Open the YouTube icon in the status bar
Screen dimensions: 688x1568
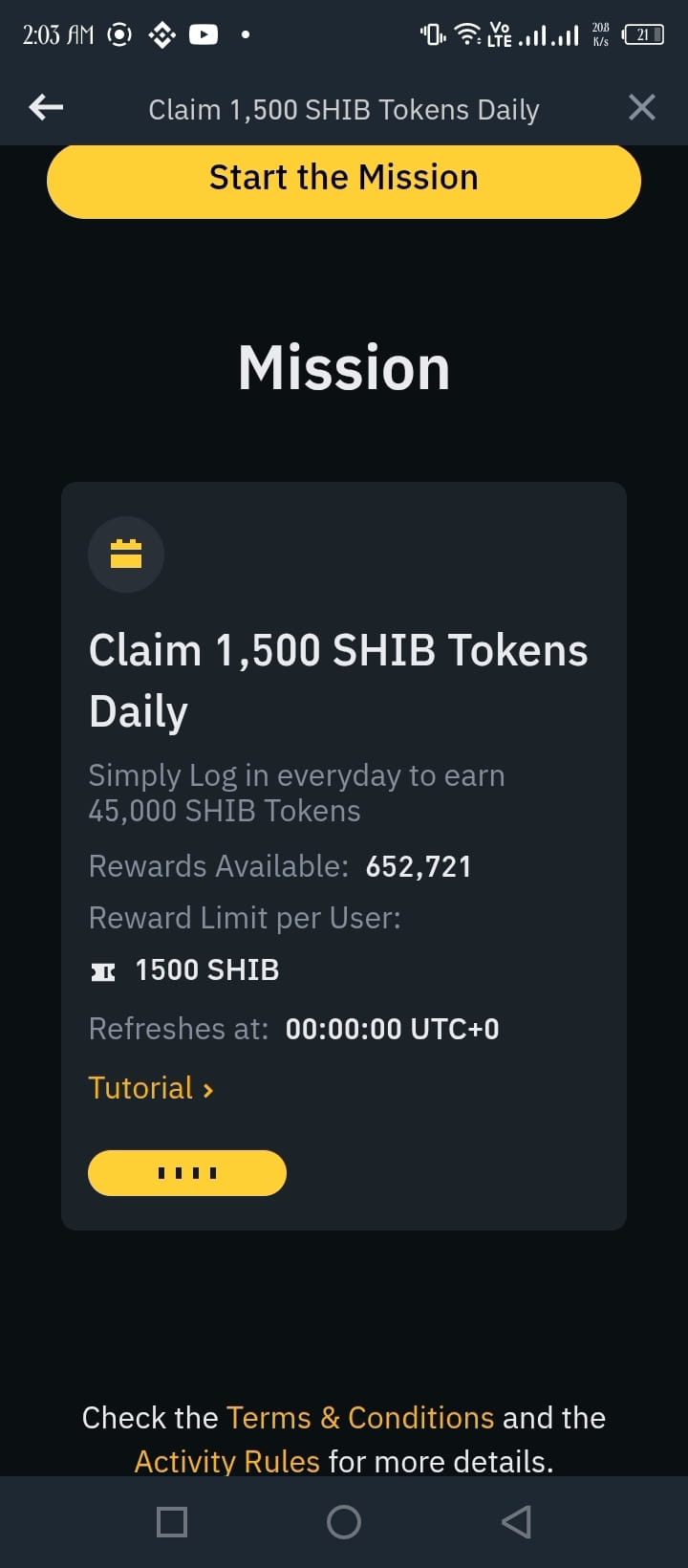(202, 33)
